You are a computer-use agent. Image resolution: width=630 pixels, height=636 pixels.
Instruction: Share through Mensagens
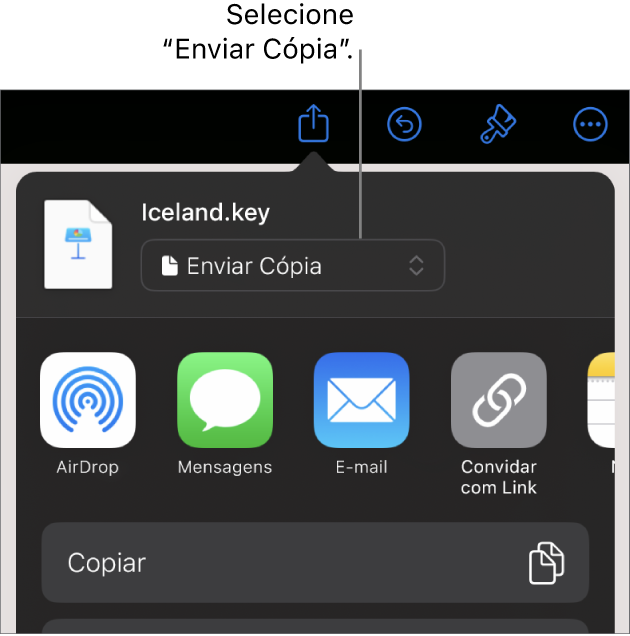225,400
